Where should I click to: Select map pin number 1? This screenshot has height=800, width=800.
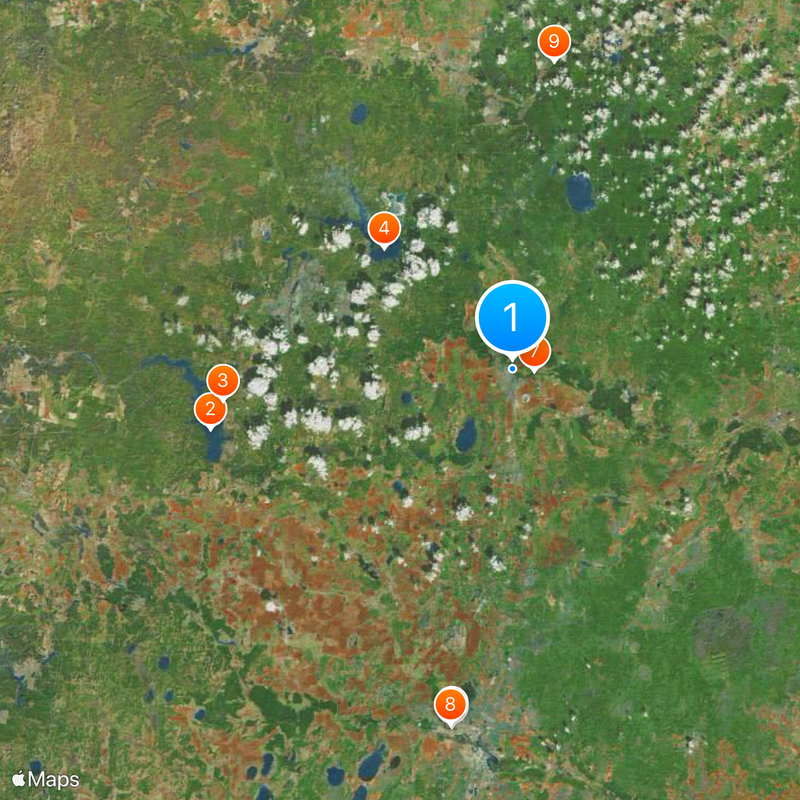point(512,318)
